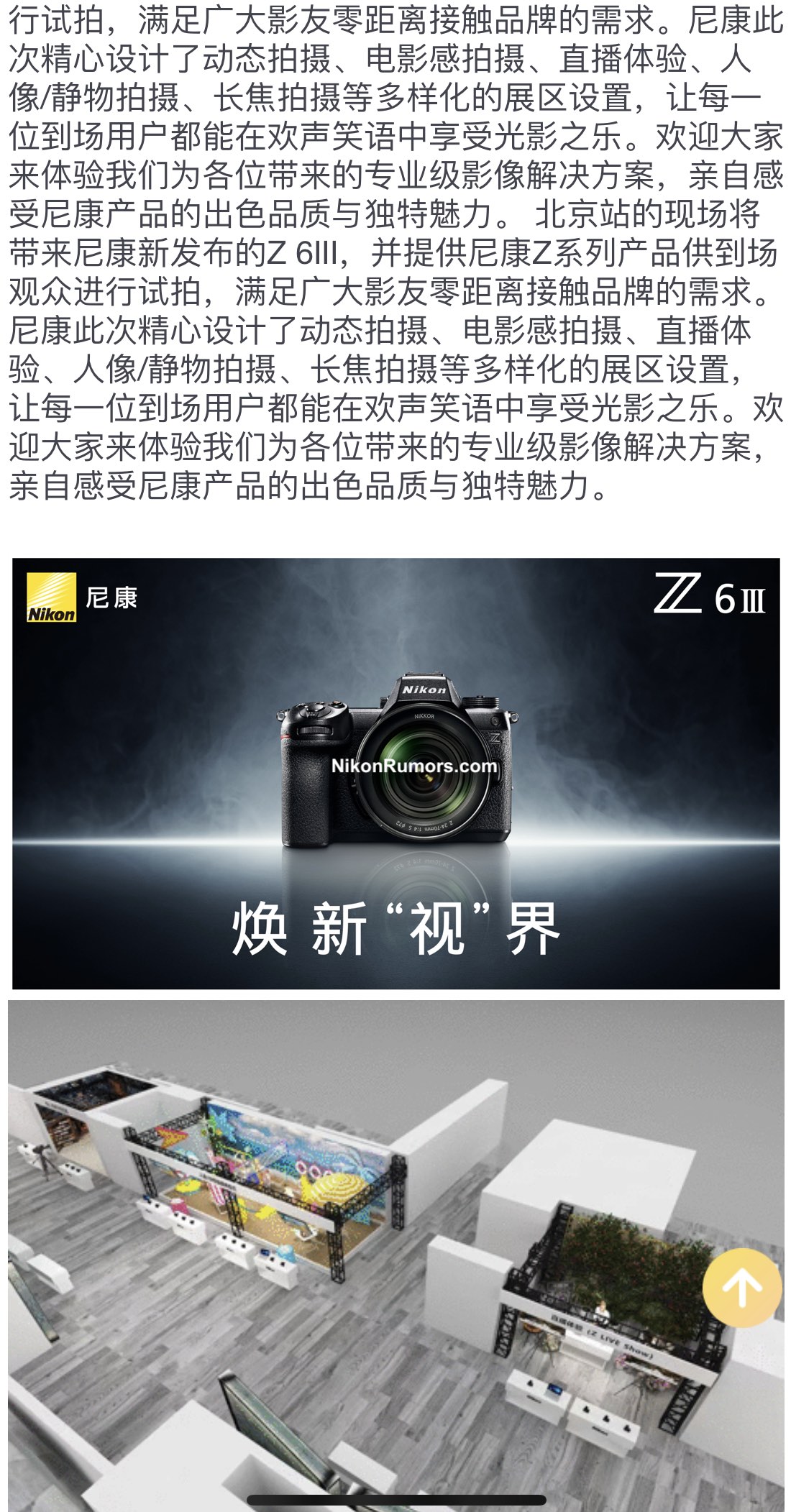Tap the yellow back-to-top arrow button

click(741, 1288)
